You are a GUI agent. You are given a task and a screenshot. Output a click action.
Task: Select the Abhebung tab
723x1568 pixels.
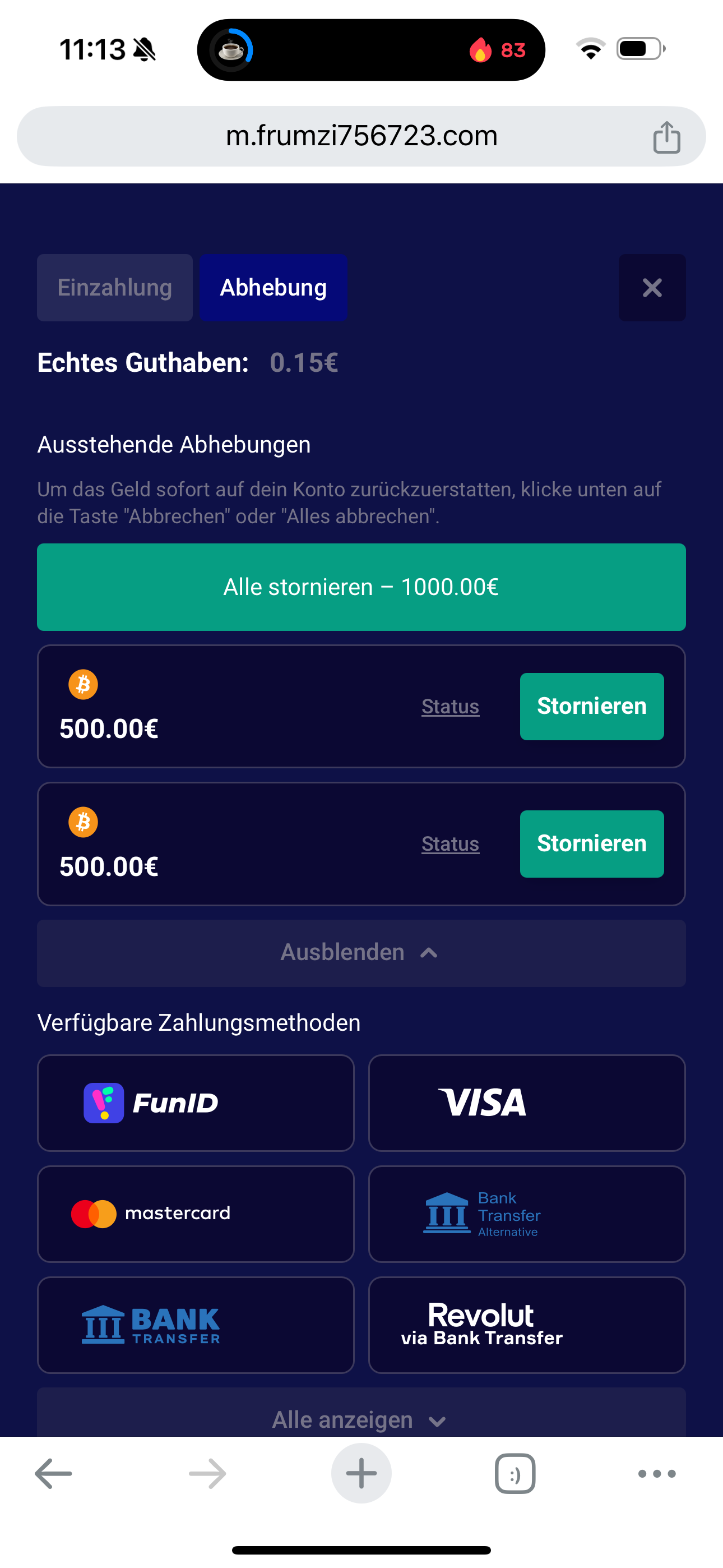pyautogui.click(x=274, y=287)
